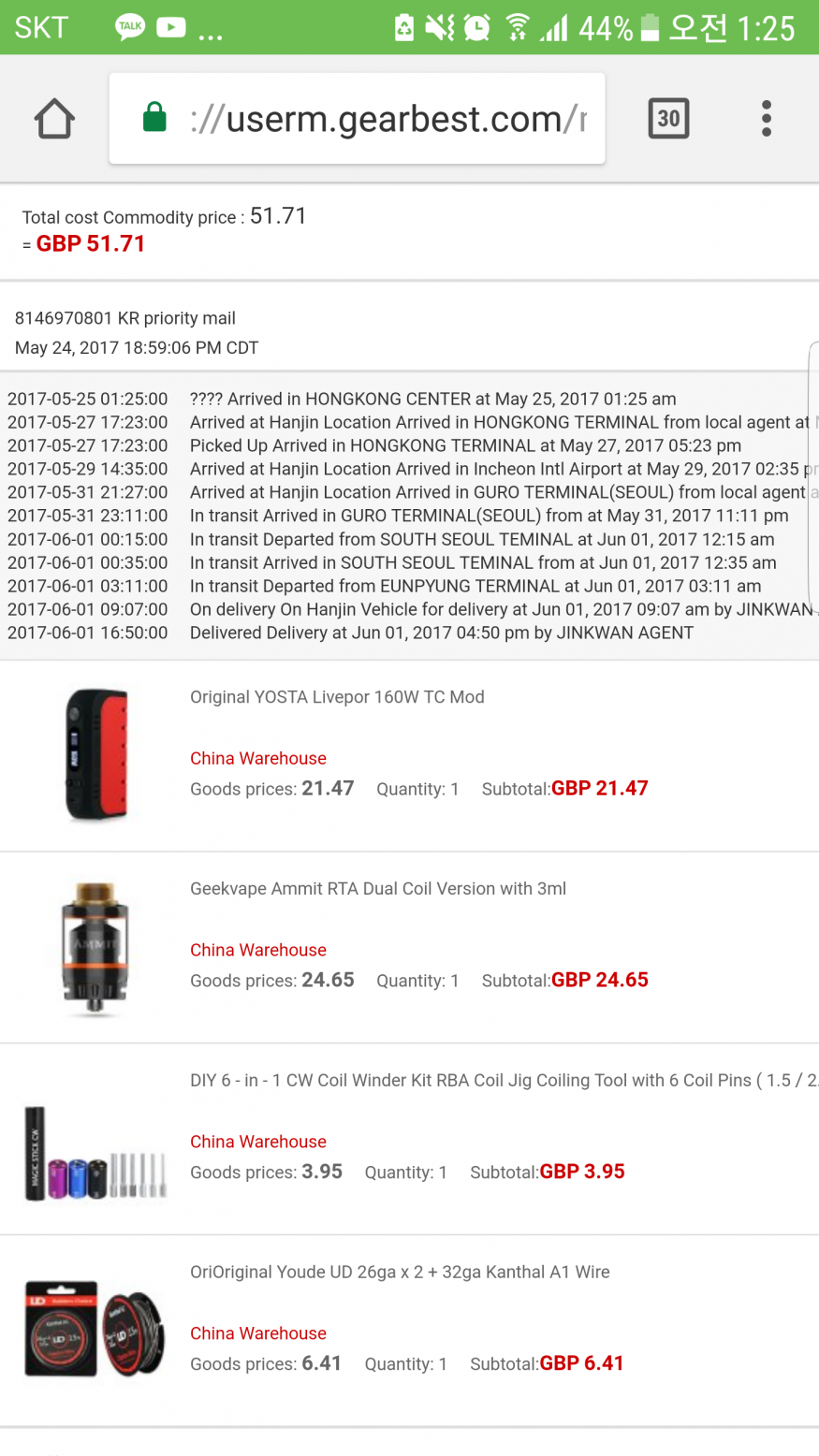Screen dimensions: 819x1456
Task: View the Geekvape Ammit RTA image
Action: point(94,947)
